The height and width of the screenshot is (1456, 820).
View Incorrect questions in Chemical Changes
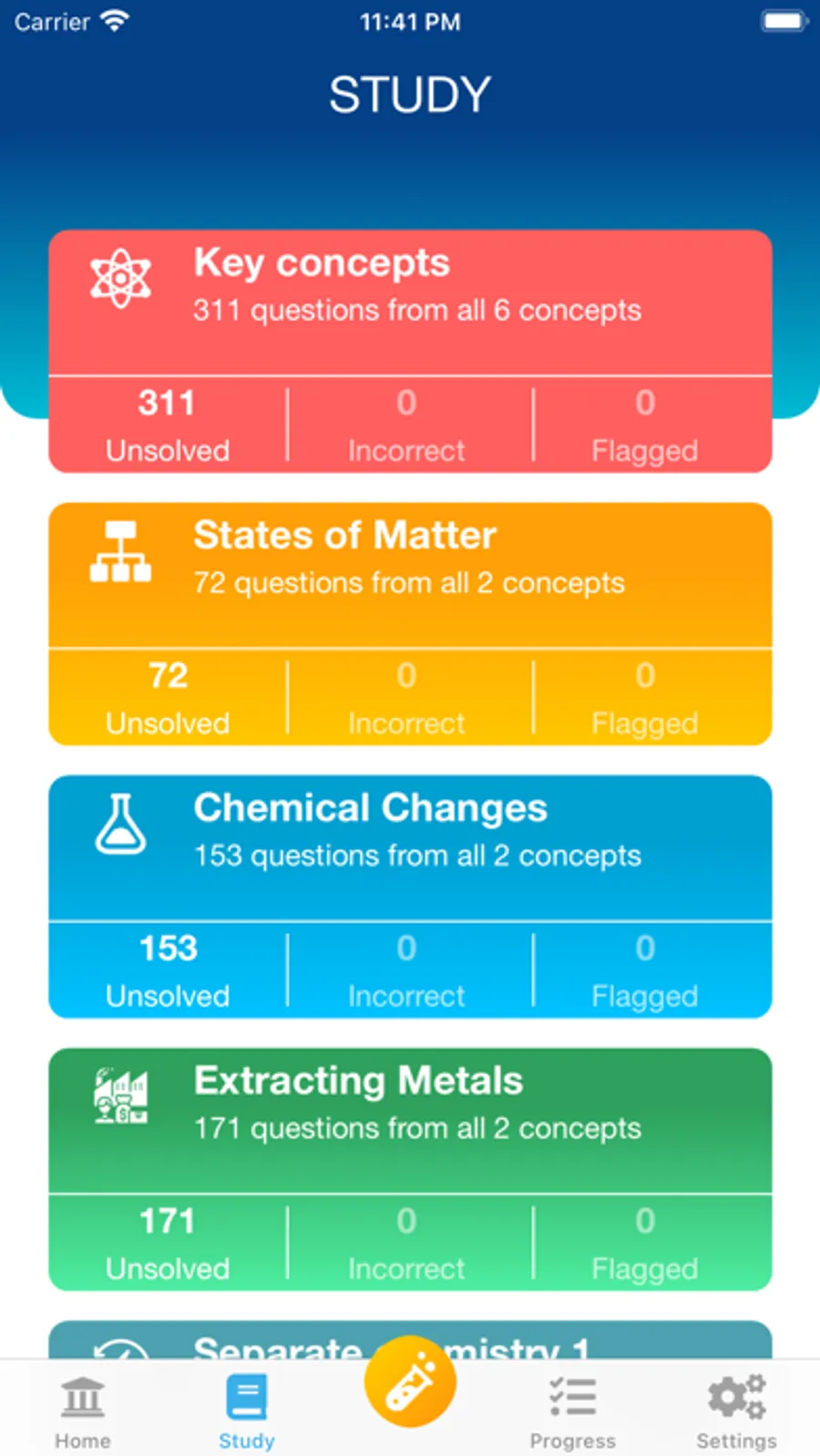406,969
